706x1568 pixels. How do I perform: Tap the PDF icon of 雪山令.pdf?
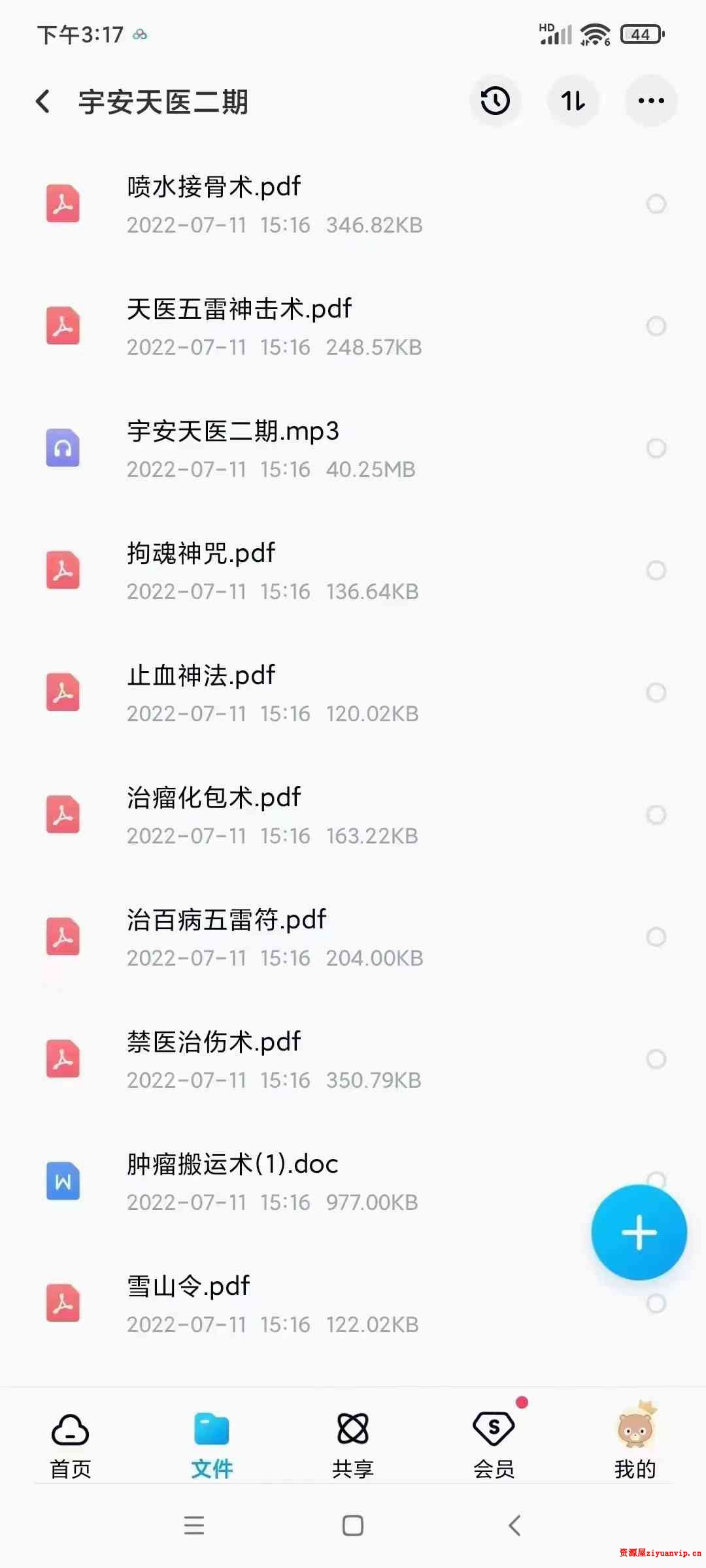63,1303
